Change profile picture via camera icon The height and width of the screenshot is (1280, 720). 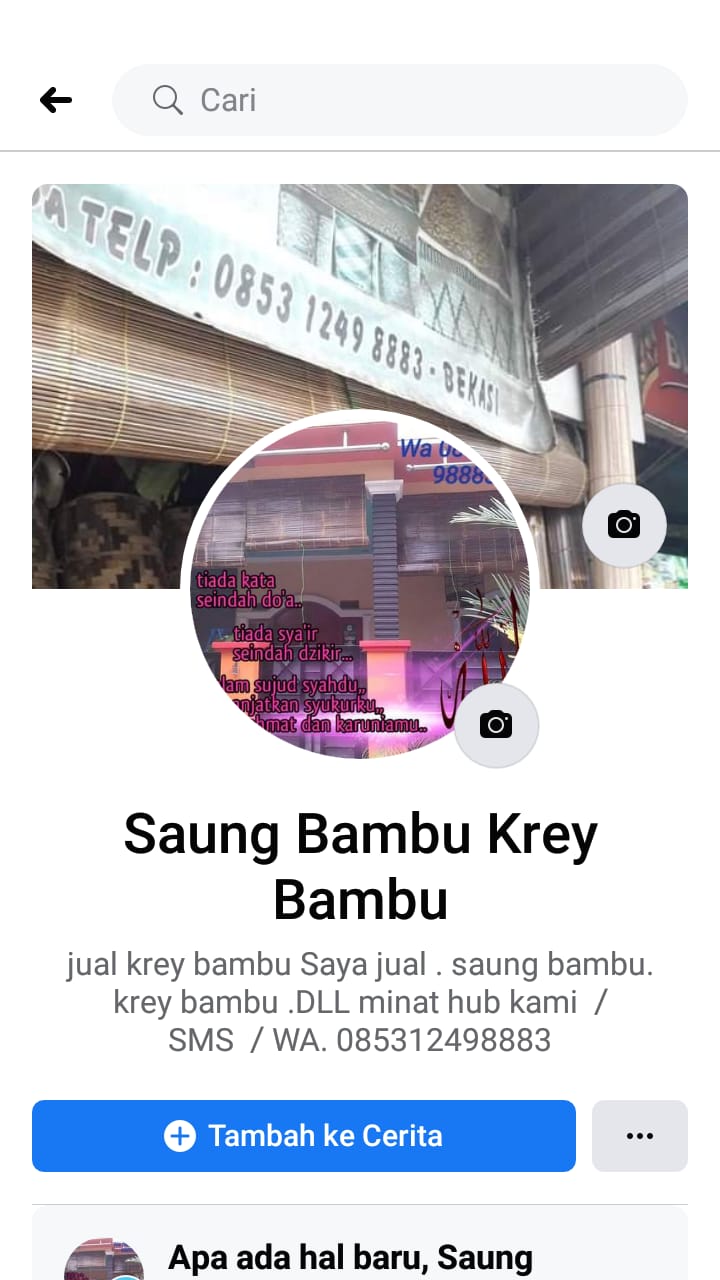(x=496, y=725)
